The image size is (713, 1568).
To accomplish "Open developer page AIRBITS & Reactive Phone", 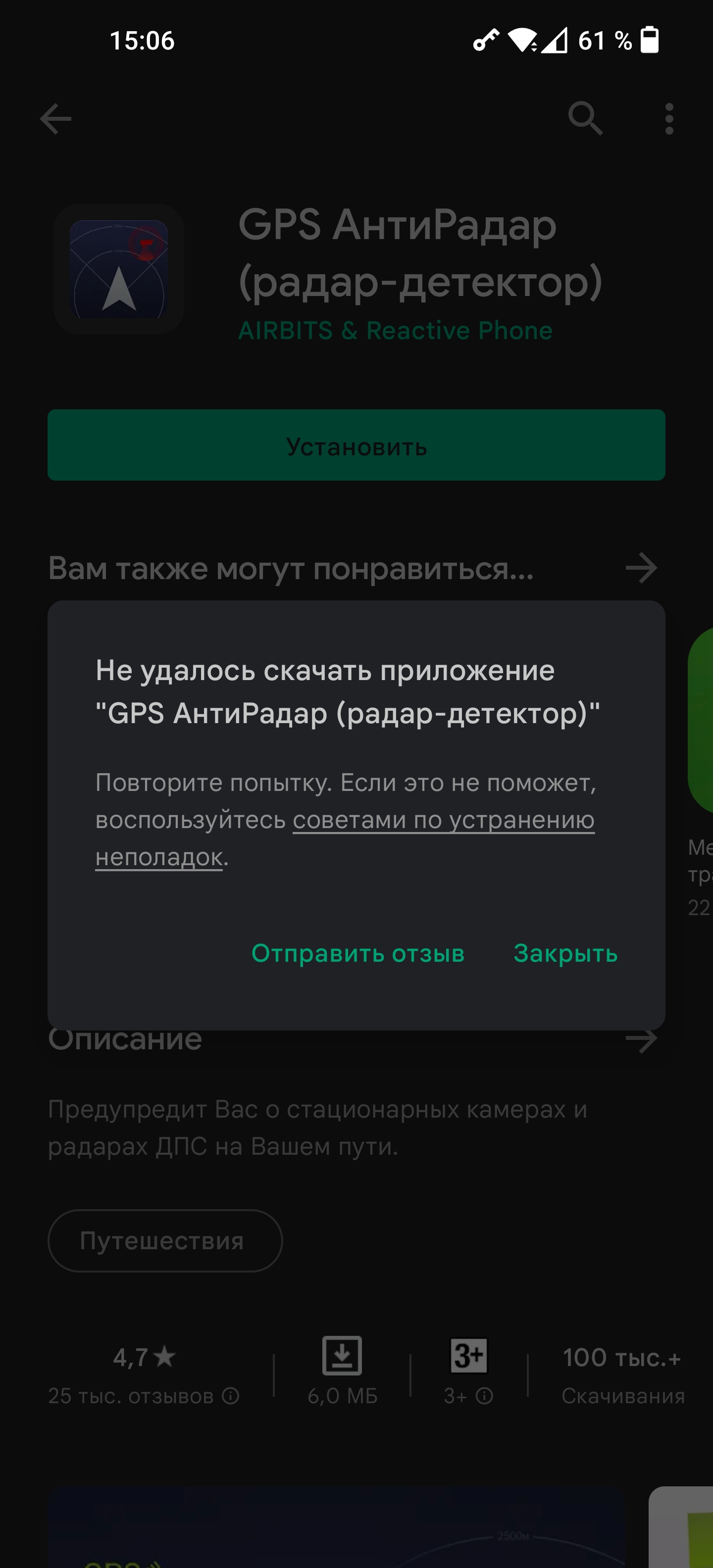I will tap(395, 331).
